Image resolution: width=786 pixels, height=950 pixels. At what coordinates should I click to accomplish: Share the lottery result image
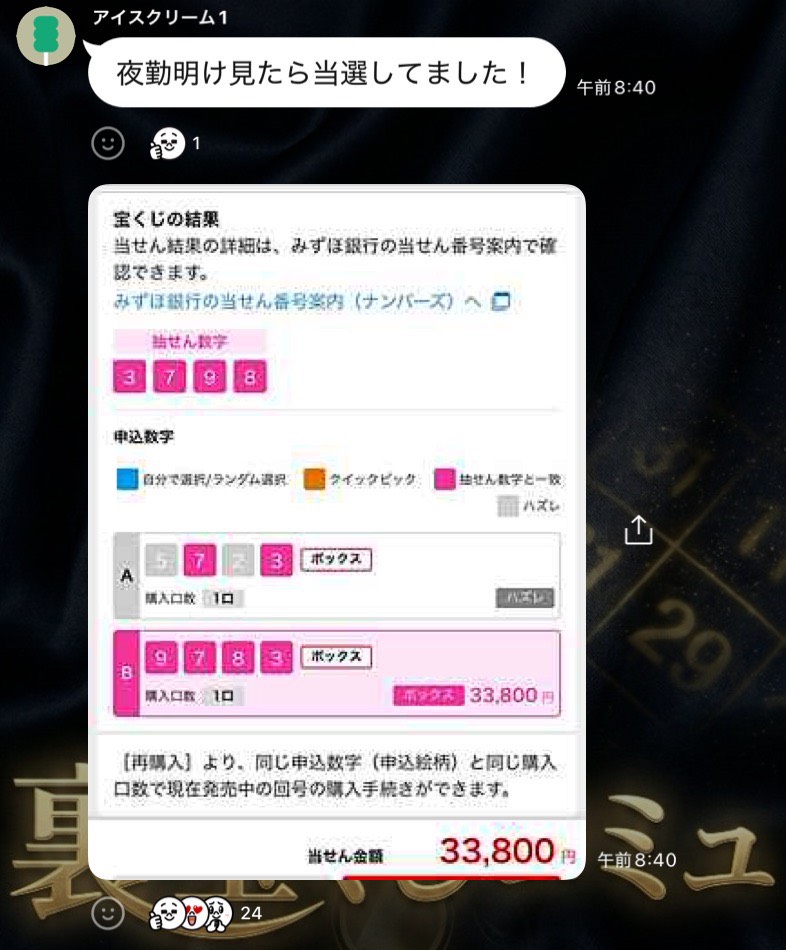tap(638, 530)
